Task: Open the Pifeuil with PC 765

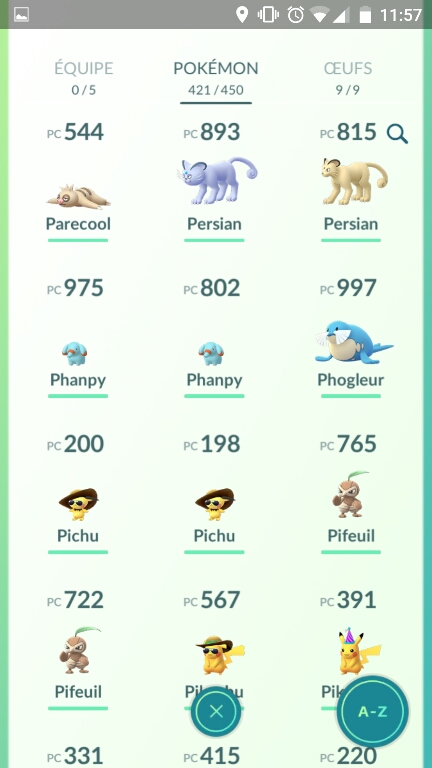Action: click(x=351, y=494)
